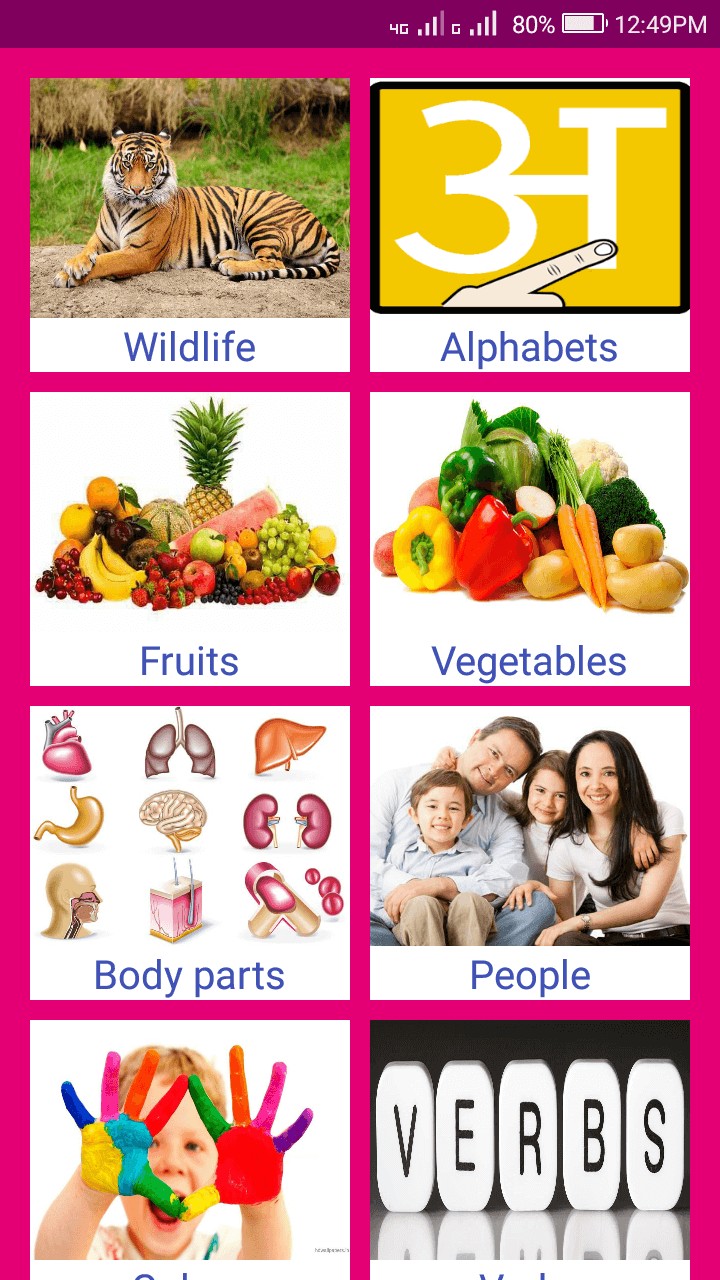Viewport: 720px width, 1280px height.
Task: Open the painted hands tile
Action: coord(190,1150)
